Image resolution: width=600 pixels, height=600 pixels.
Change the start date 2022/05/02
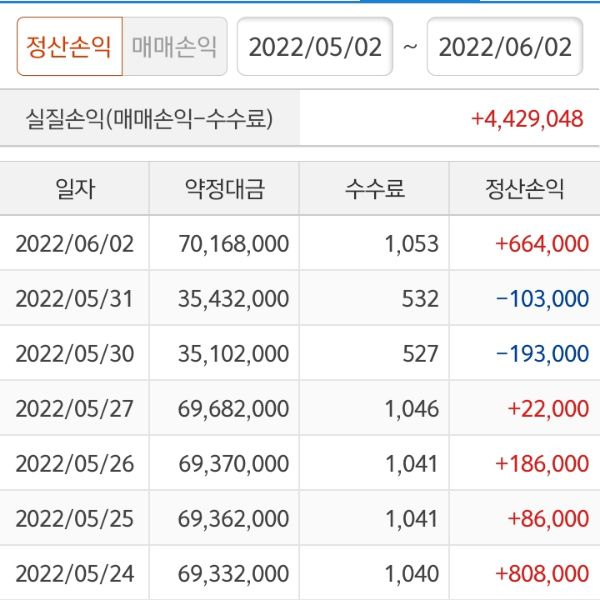click(315, 47)
